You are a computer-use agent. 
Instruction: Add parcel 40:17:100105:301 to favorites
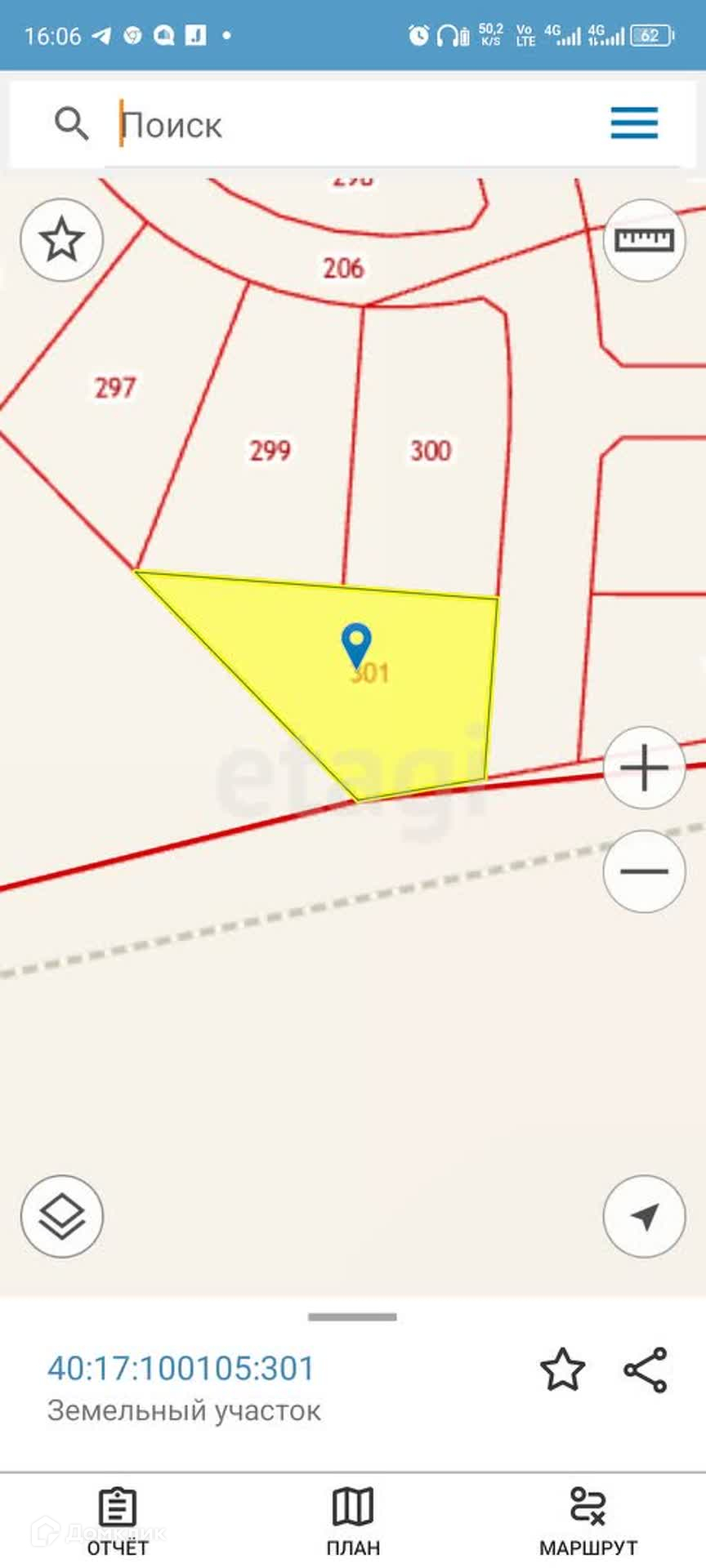click(x=563, y=1370)
